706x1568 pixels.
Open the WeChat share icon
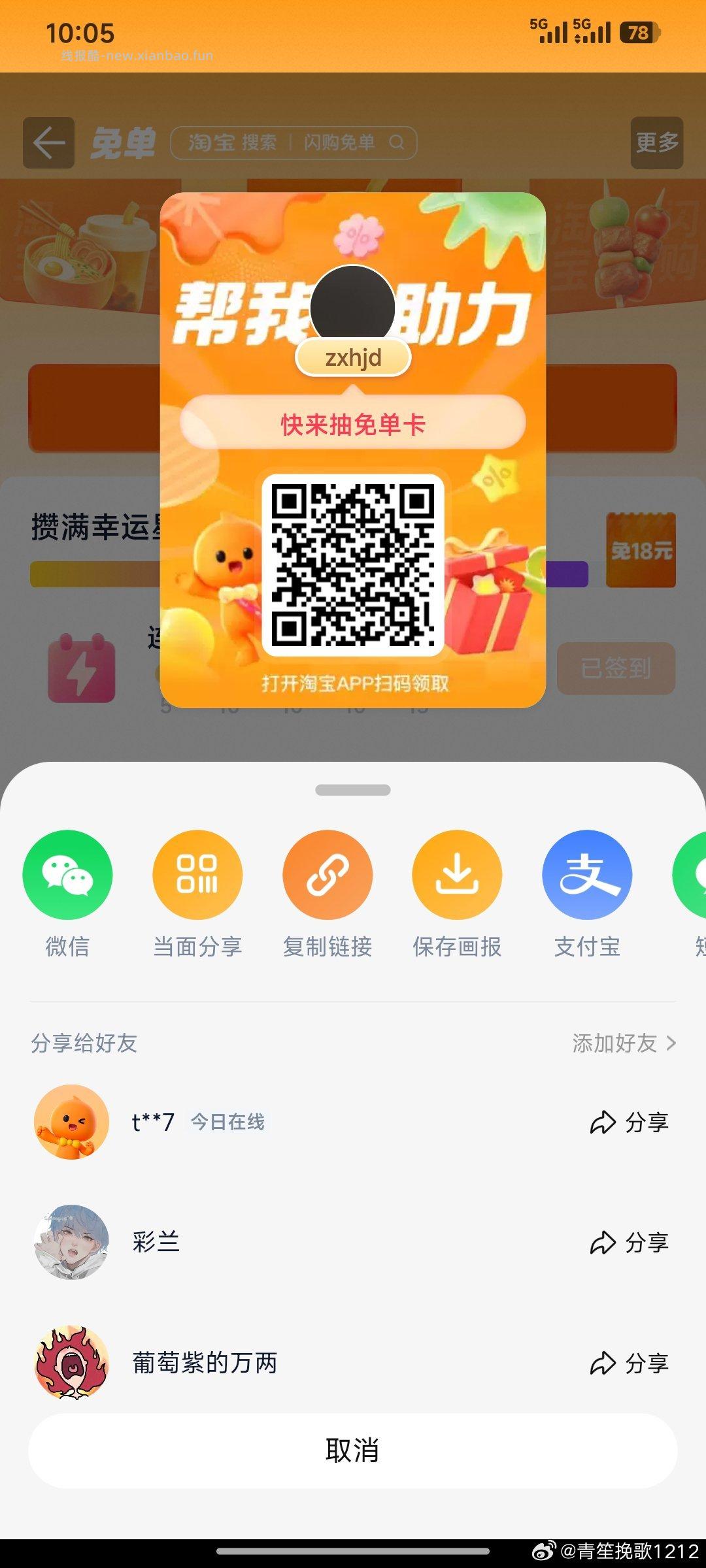click(67, 875)
